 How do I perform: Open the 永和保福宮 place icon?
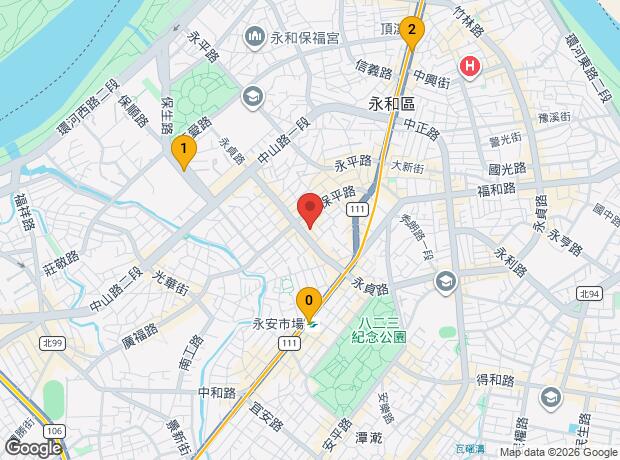(254, 38)
